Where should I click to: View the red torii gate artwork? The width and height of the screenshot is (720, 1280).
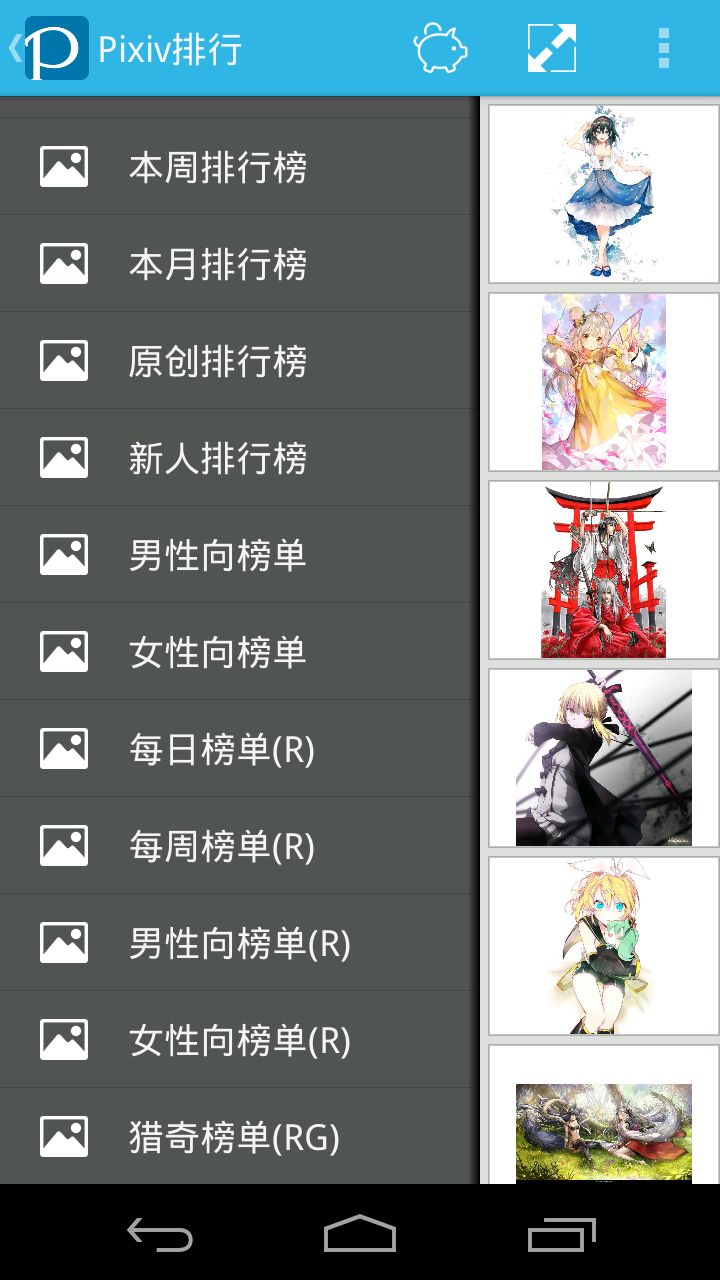(x=603, y=570)
